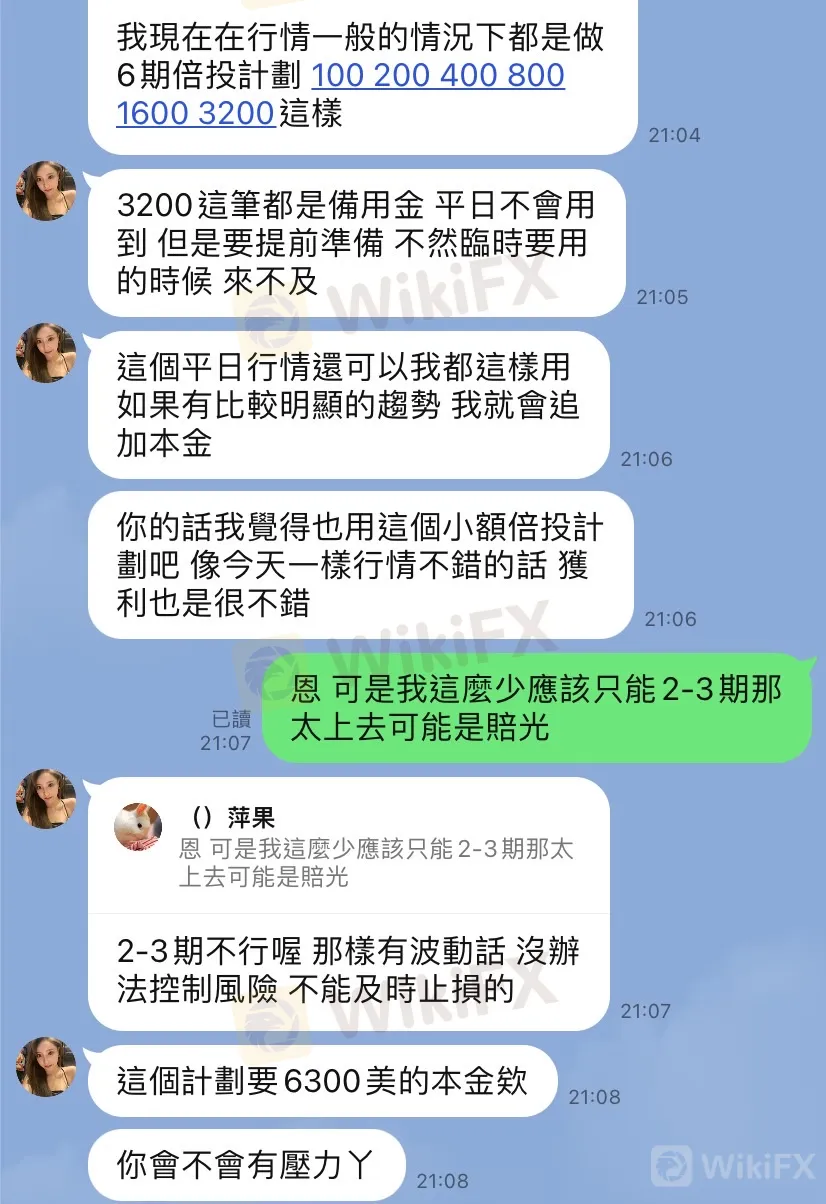This screenshot has height=1204, width=826.
Task: Tap the underlined 100 200 400 800 numbers link
Action: pyautogui.click(x=438, y=76)
